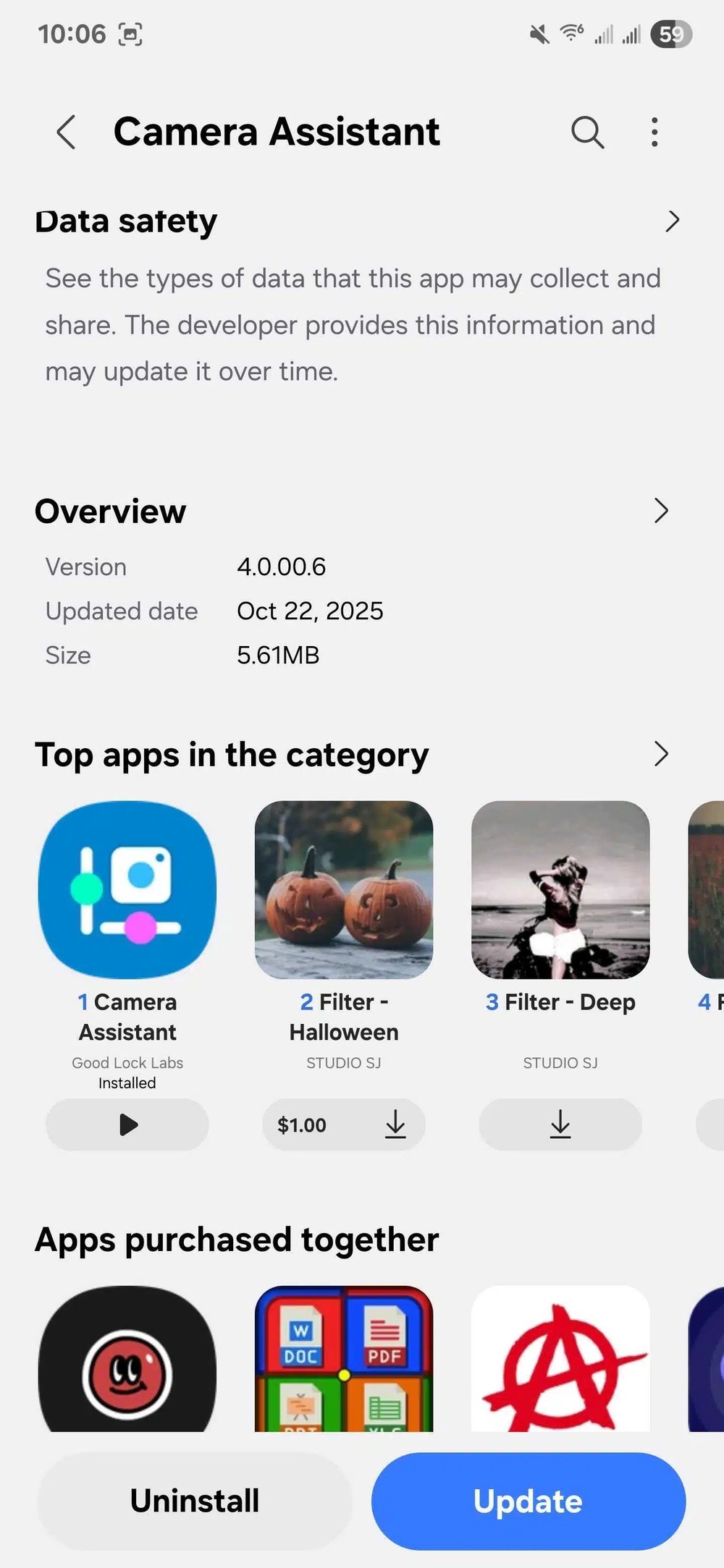The image size is (724, 1568).
Task: Go back from Camera Assistant page
Action: 66,132
